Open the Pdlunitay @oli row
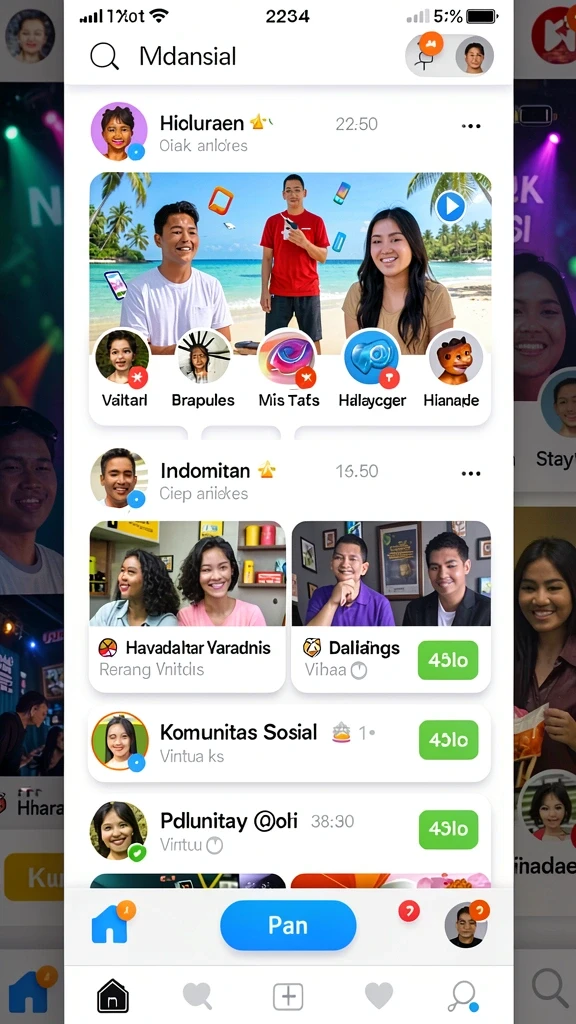576x1024 pixels. (x=289, y=830)
